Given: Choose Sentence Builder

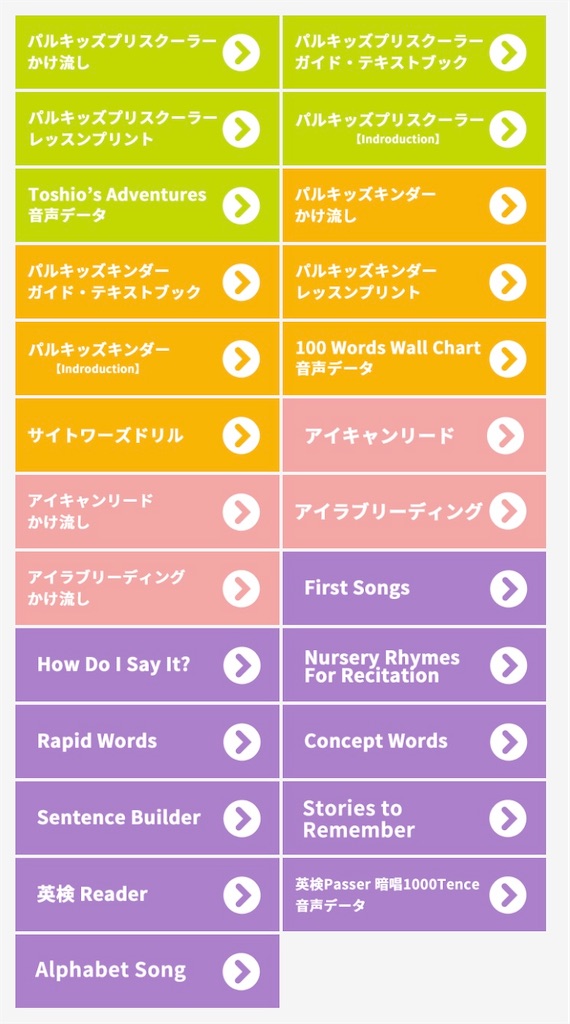Looking at the screenshot, I should (x=147, y=818).
